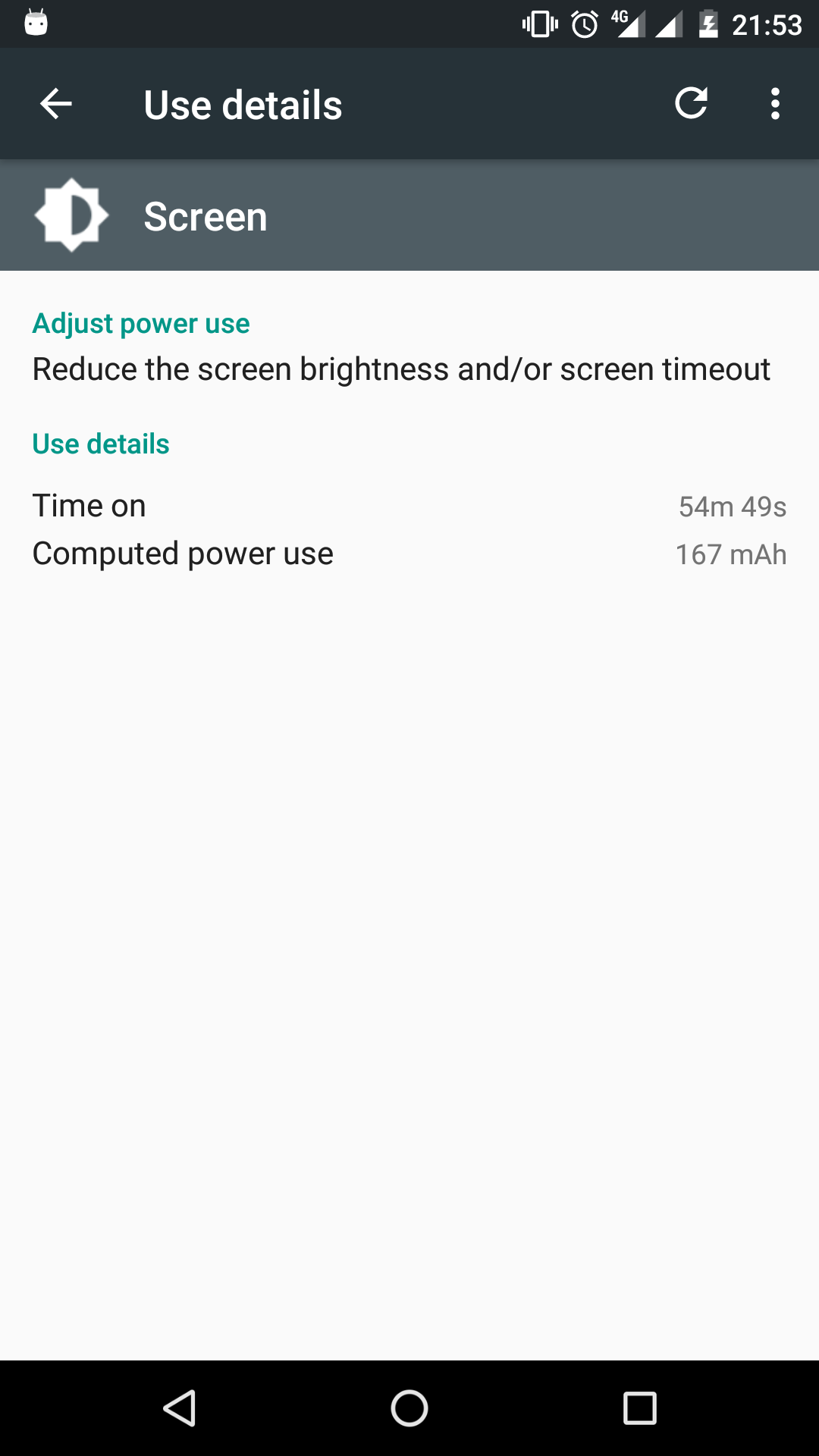Tap the system home button
819x1456 pixels.
pyautogui.click(x=409, y=1408)
